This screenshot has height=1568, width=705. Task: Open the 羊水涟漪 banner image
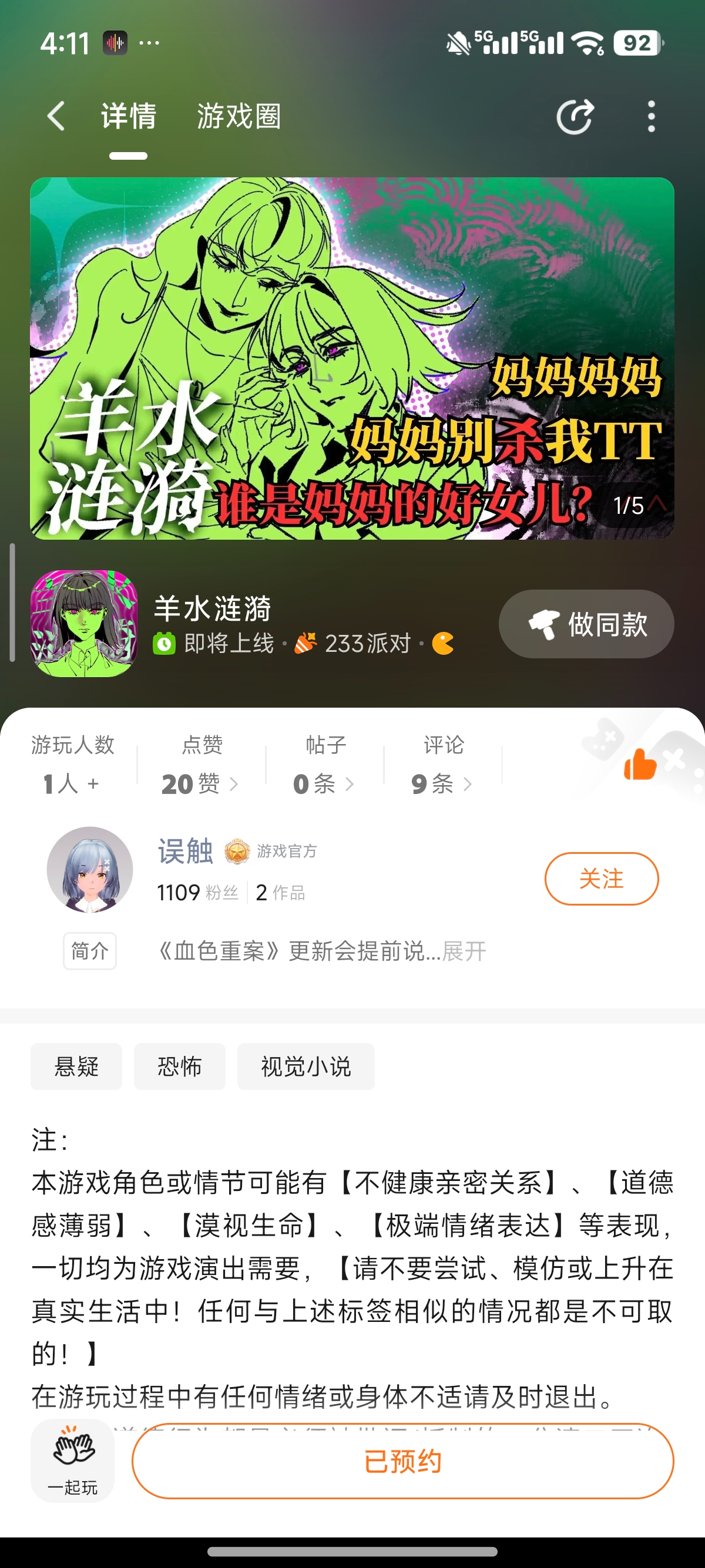click(352, 358)
